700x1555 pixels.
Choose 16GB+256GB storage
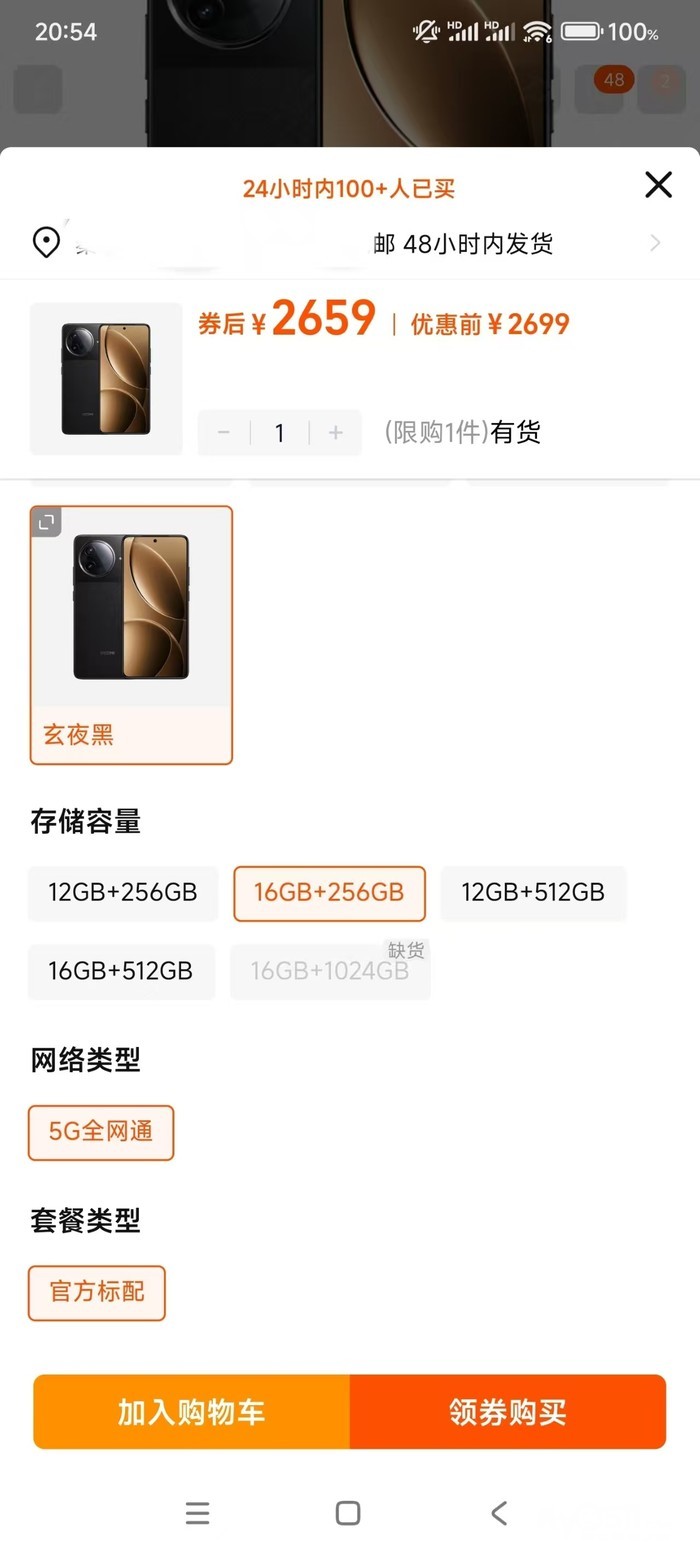329,893
